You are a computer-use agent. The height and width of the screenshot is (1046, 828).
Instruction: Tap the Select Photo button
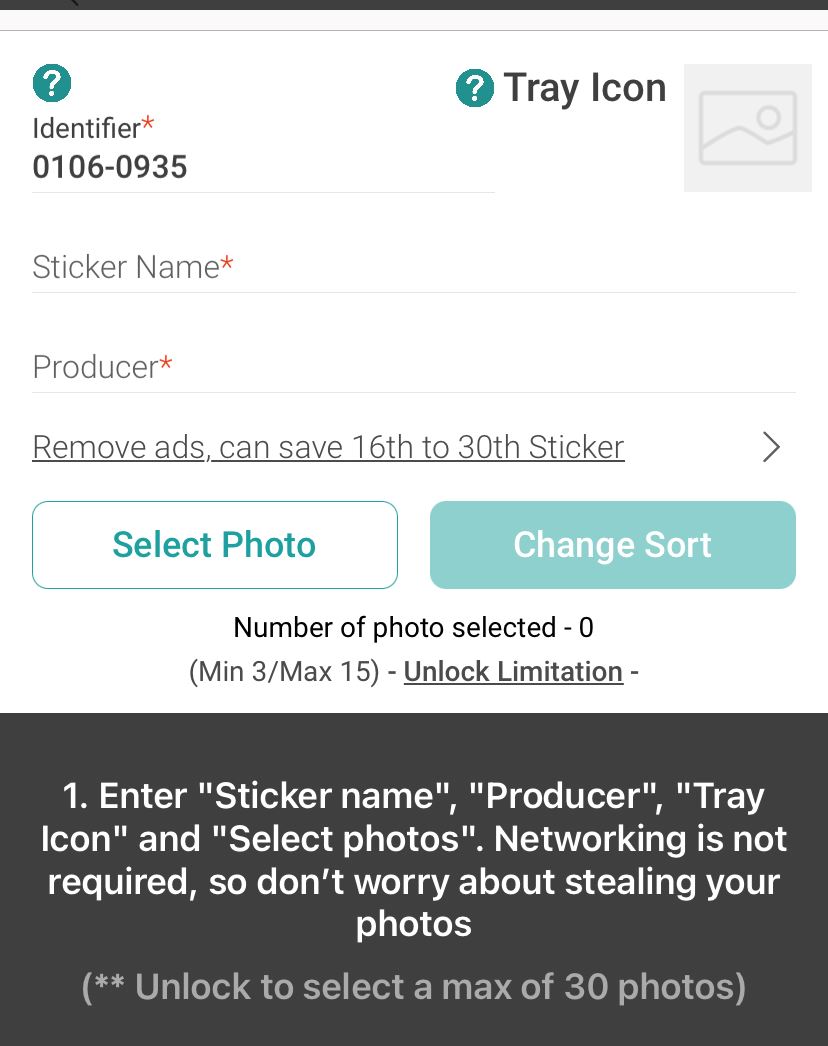[215, 545]
